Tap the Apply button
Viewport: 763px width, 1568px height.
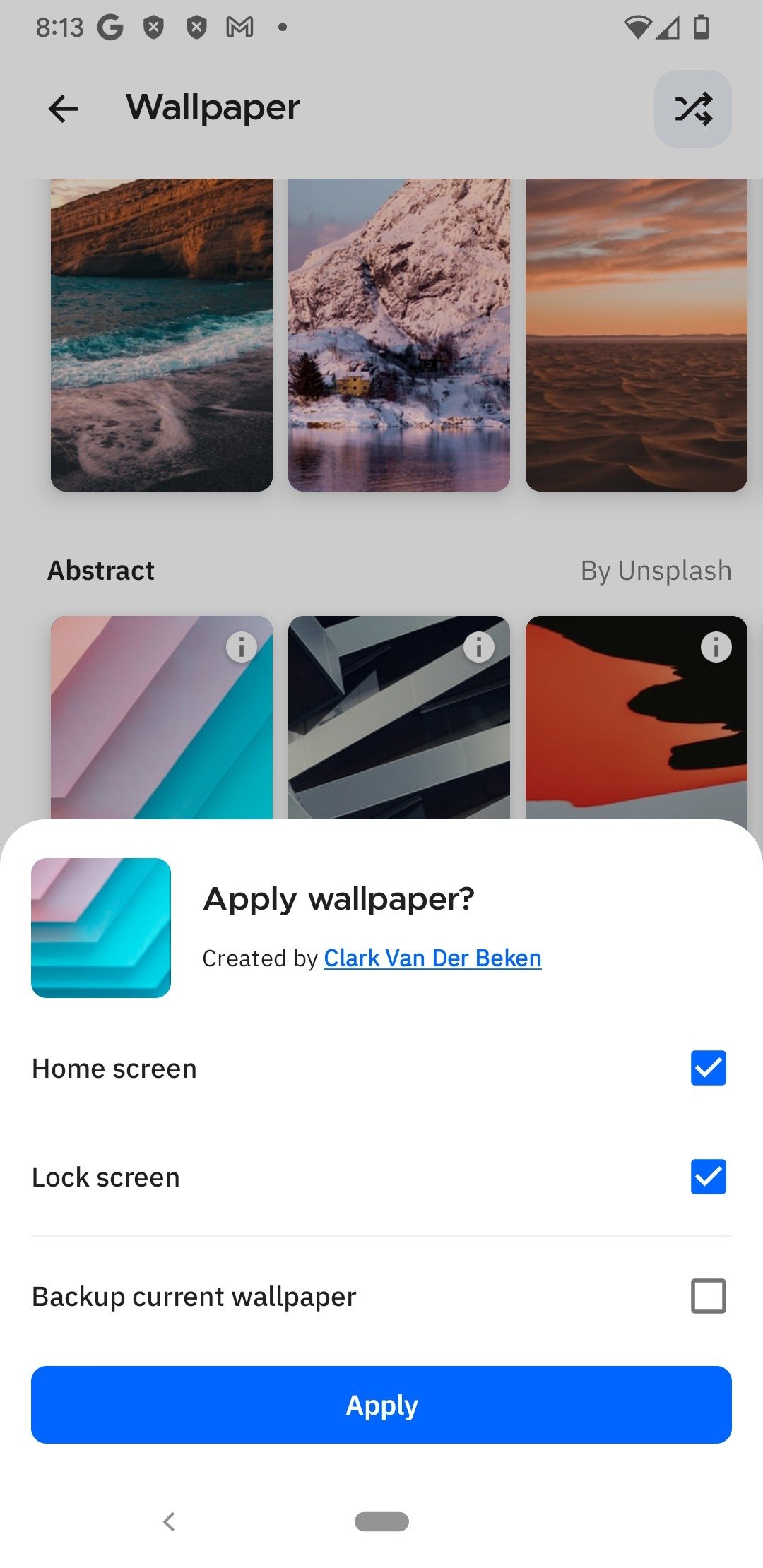[x=381, y=1405]
